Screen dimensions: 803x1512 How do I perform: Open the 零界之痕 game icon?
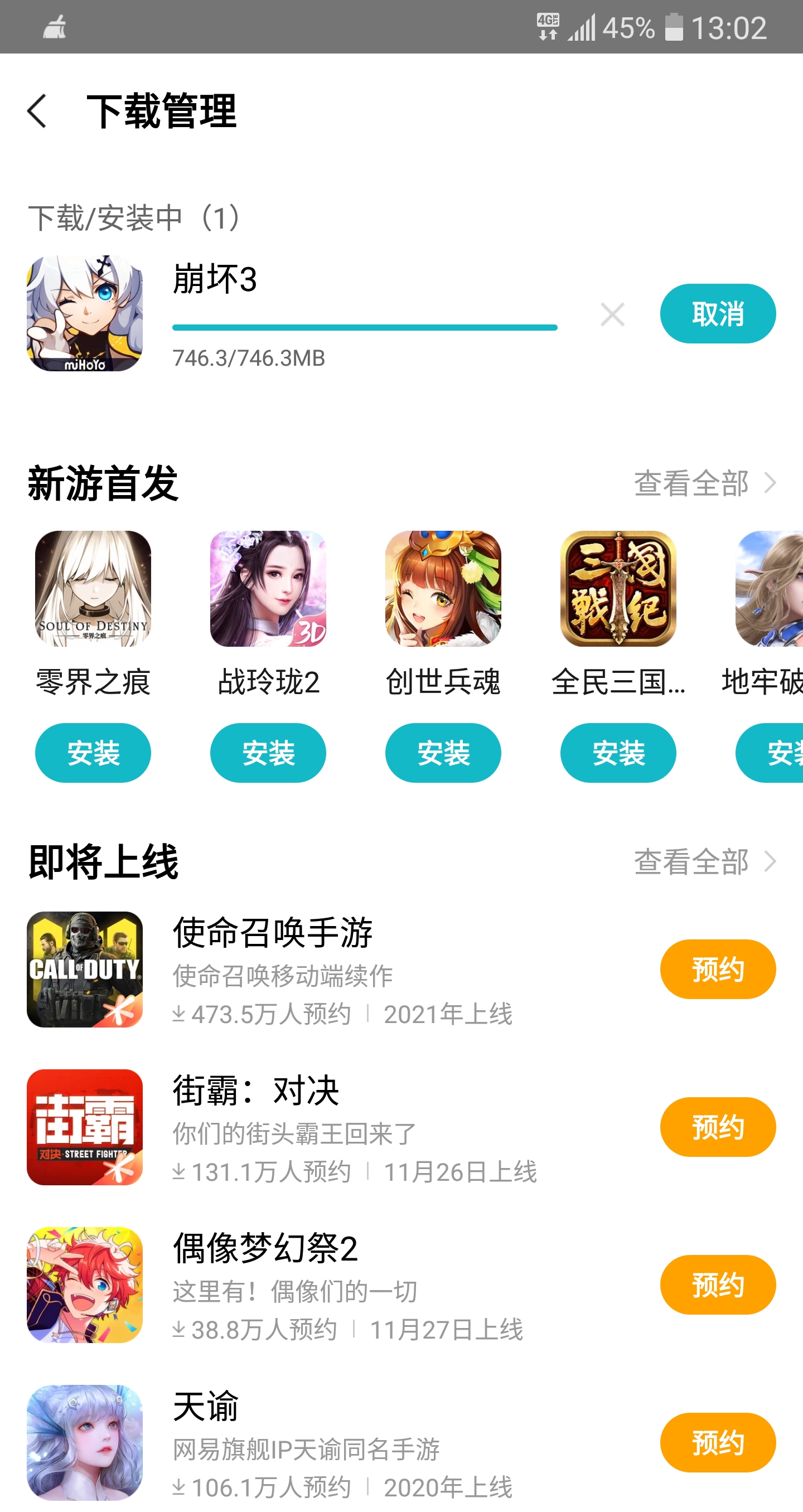[93, 589]
